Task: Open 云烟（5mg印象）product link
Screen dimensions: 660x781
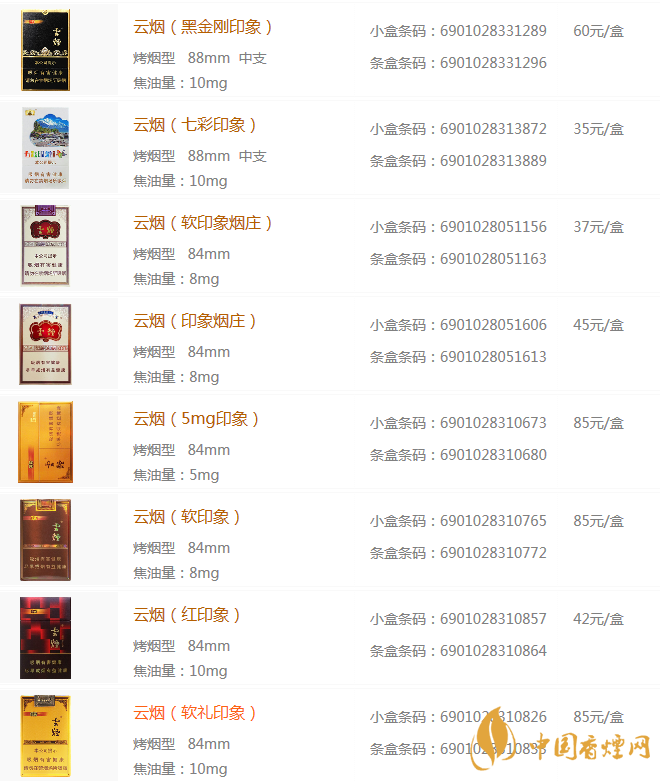Action: click(197, 419)
